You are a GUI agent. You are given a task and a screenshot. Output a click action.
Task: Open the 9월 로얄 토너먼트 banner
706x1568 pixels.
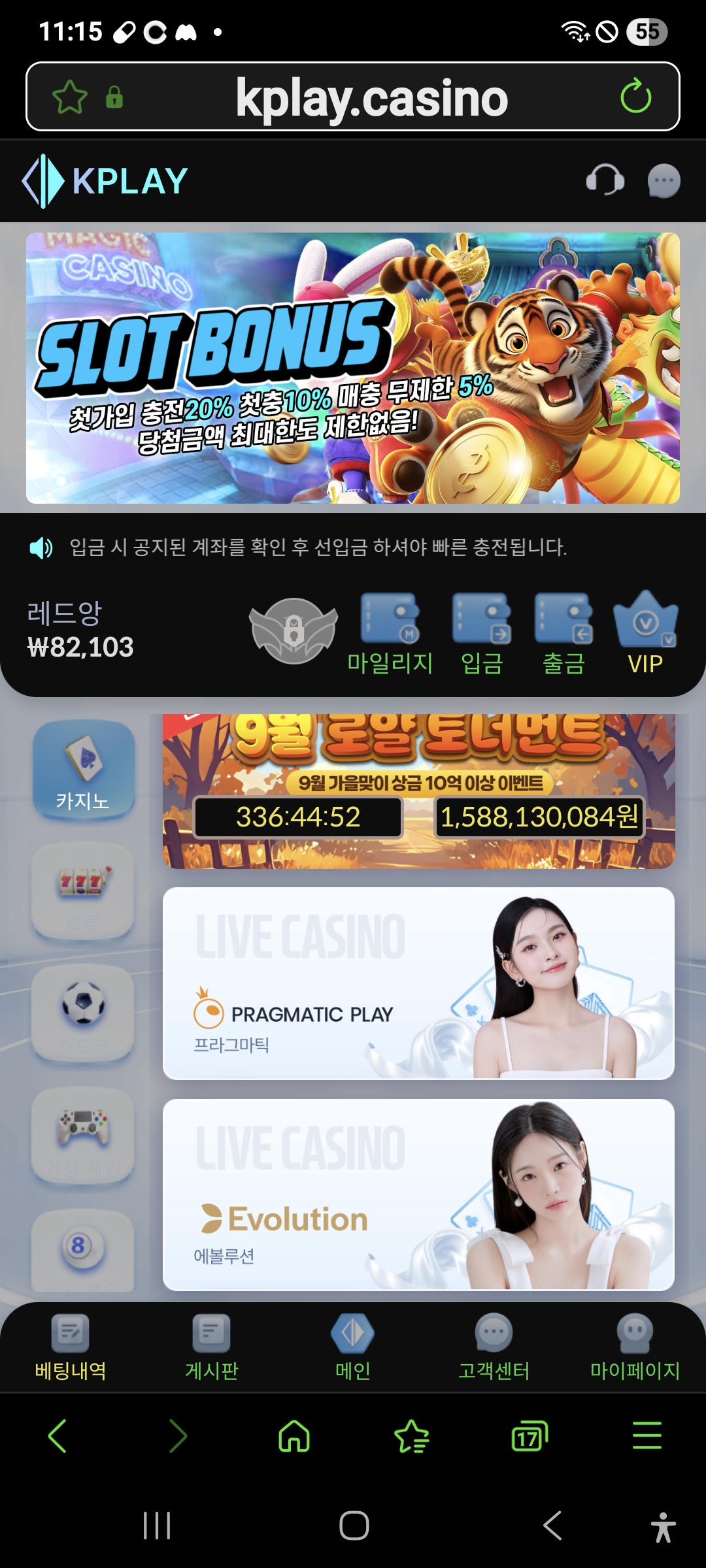click(x=418, y=791)
